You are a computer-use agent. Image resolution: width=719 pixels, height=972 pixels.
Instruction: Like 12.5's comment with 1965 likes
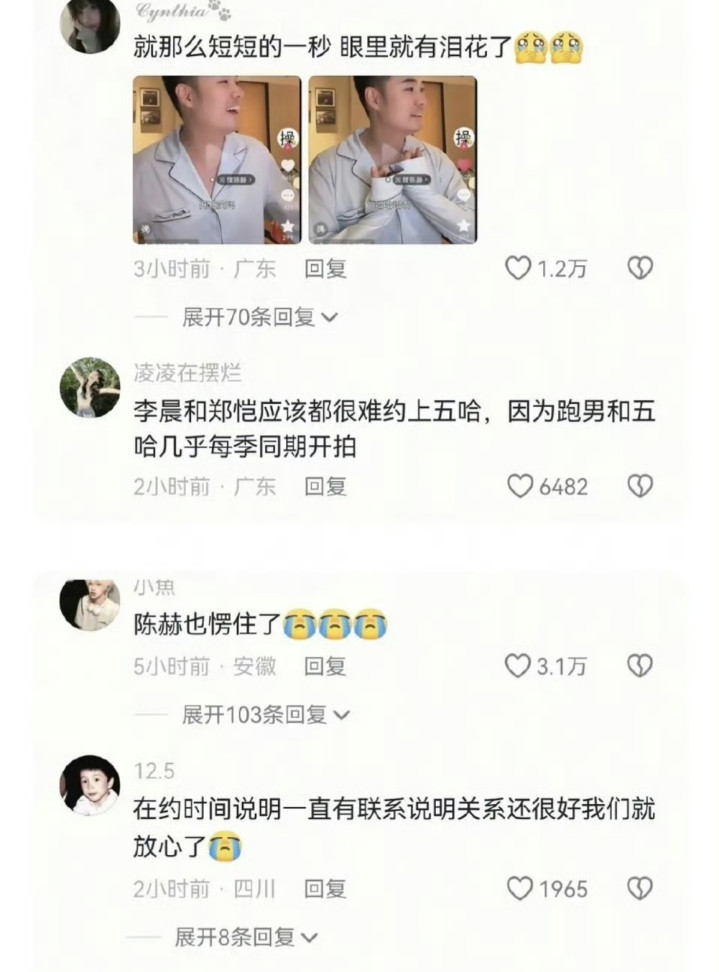click(519, 888)
